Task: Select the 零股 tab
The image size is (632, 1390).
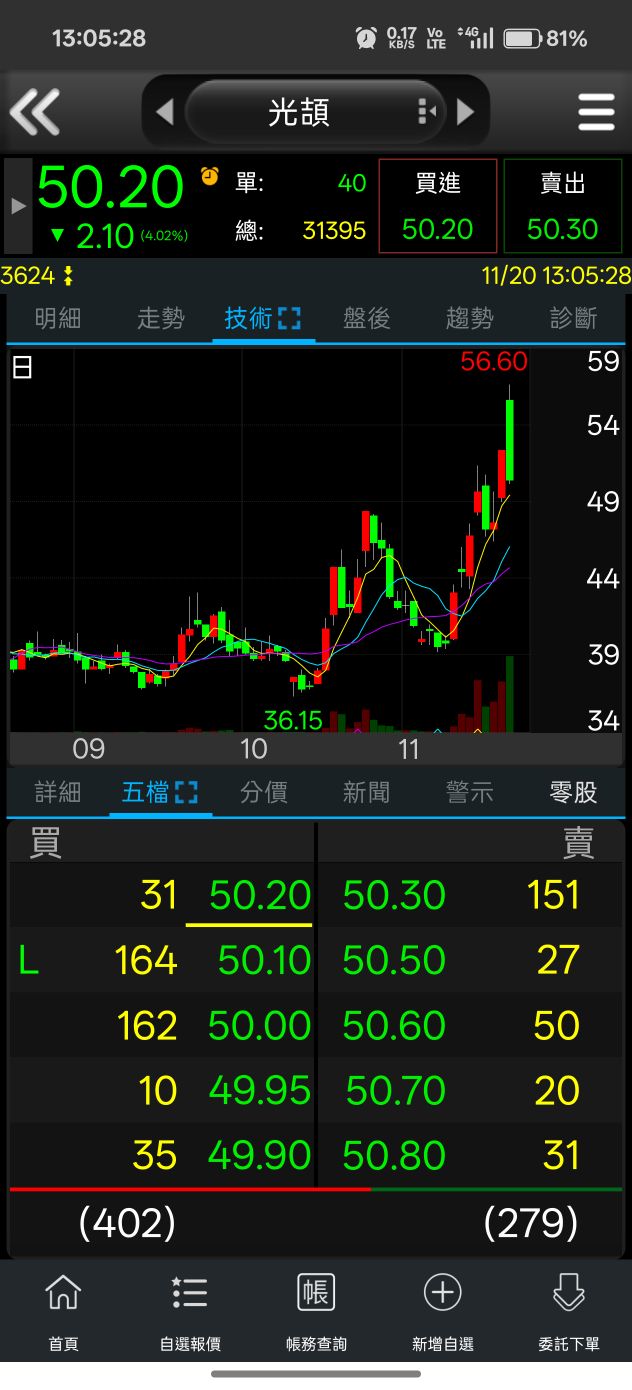Action: (573, 793)
